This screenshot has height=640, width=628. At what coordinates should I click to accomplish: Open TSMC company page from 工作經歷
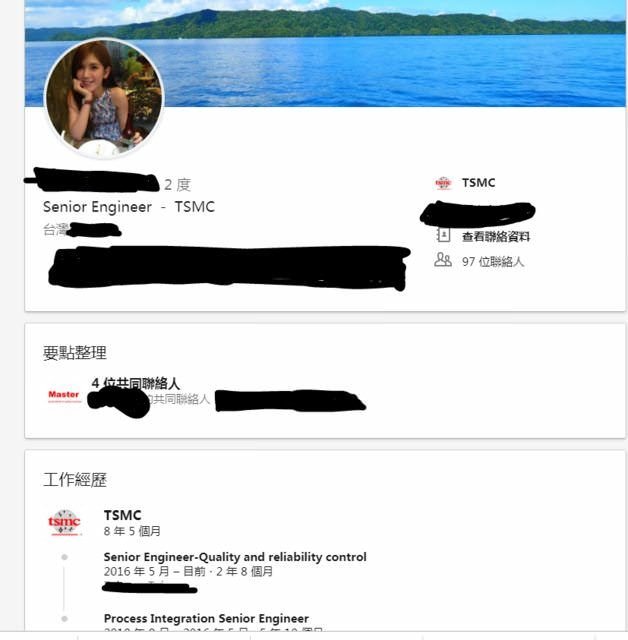(x=122, y=515)
